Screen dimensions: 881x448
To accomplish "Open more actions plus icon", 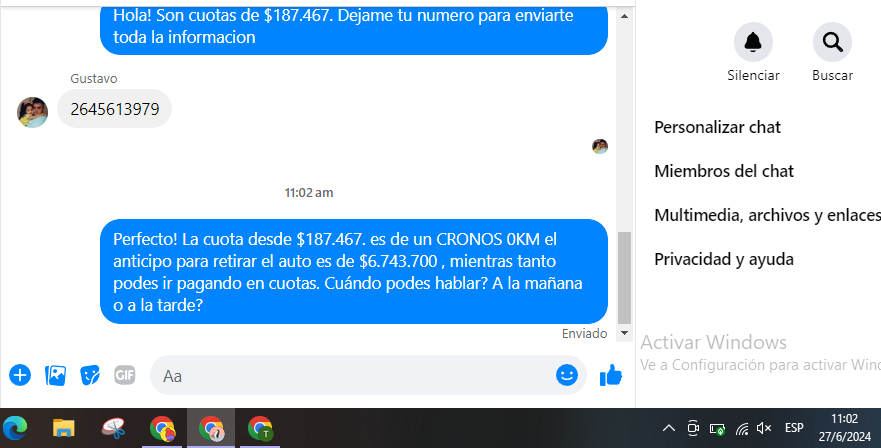I will click(20, 376).
